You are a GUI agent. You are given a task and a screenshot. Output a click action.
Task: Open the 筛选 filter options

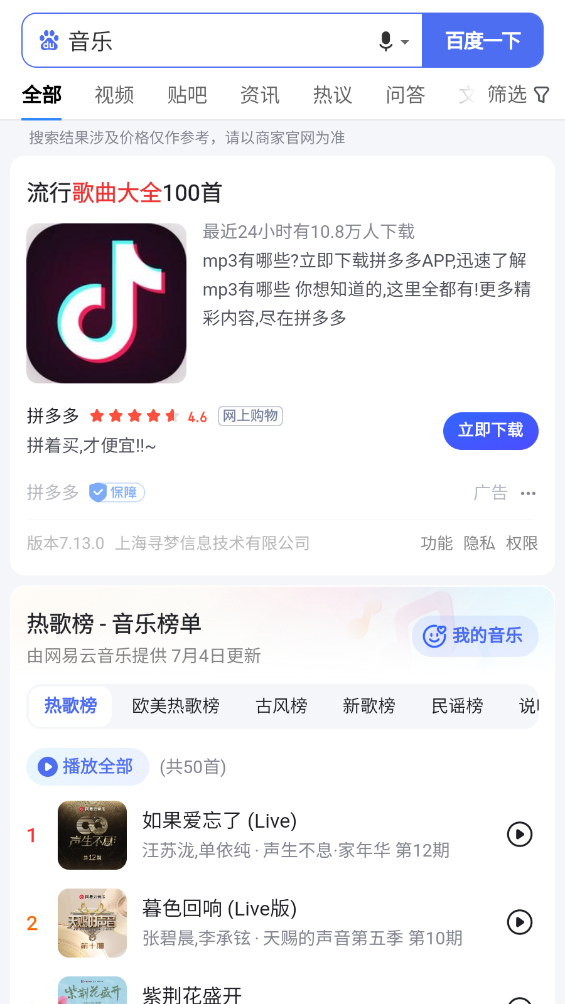(x=518, y=95)
